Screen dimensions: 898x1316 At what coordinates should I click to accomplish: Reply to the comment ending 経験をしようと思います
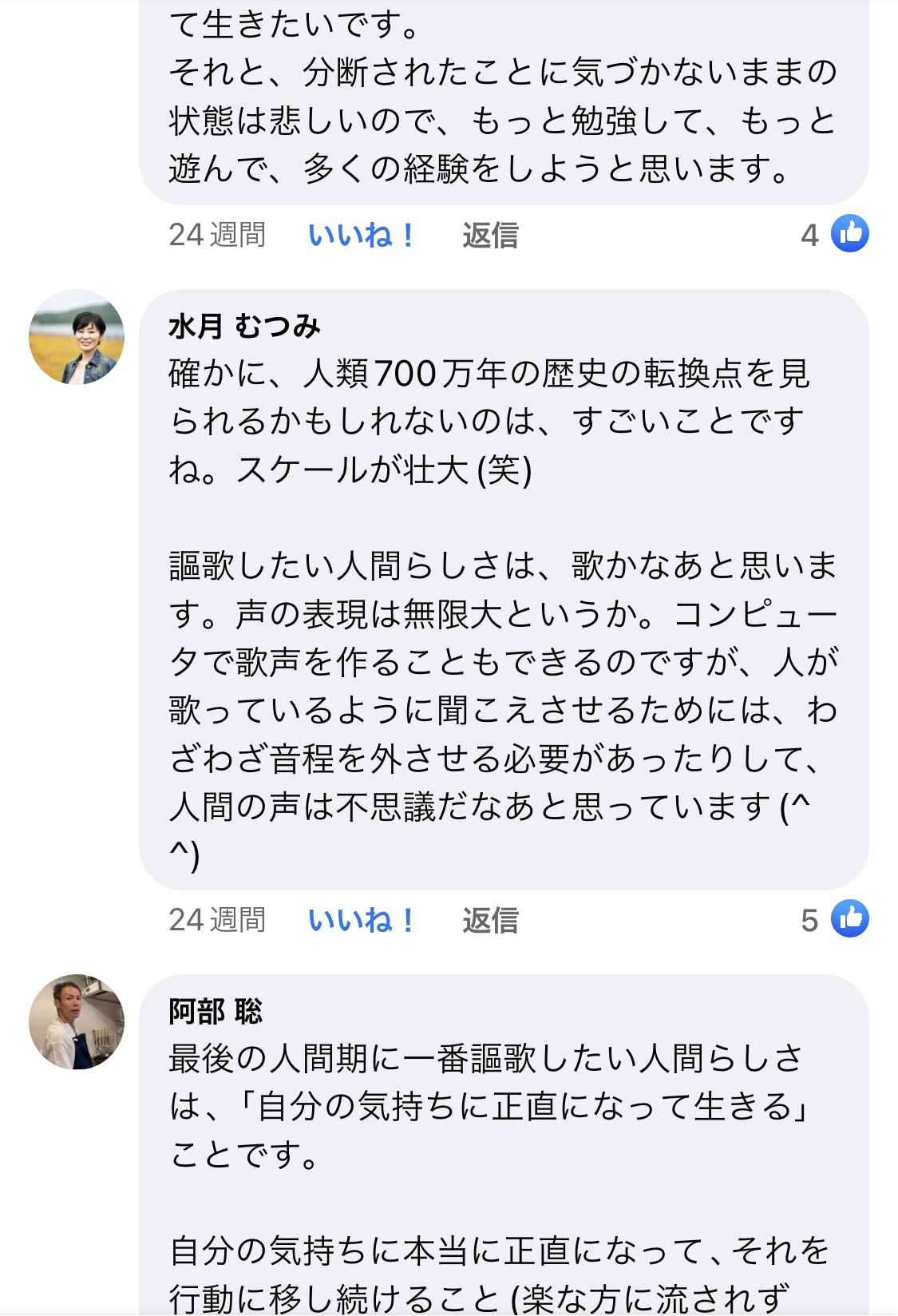(x=490, y=235)
